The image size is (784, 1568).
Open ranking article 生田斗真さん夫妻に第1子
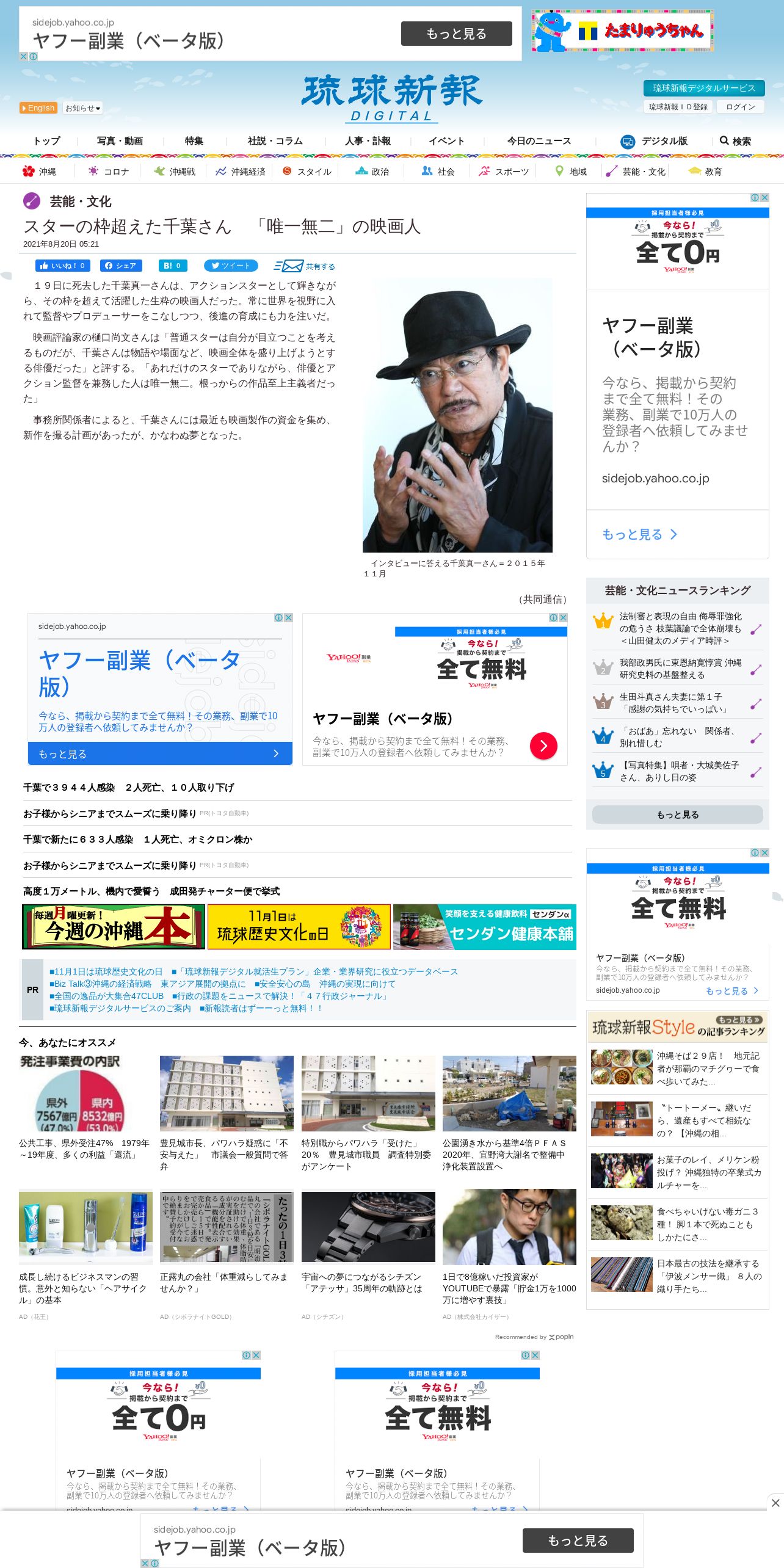click(672, 703)
